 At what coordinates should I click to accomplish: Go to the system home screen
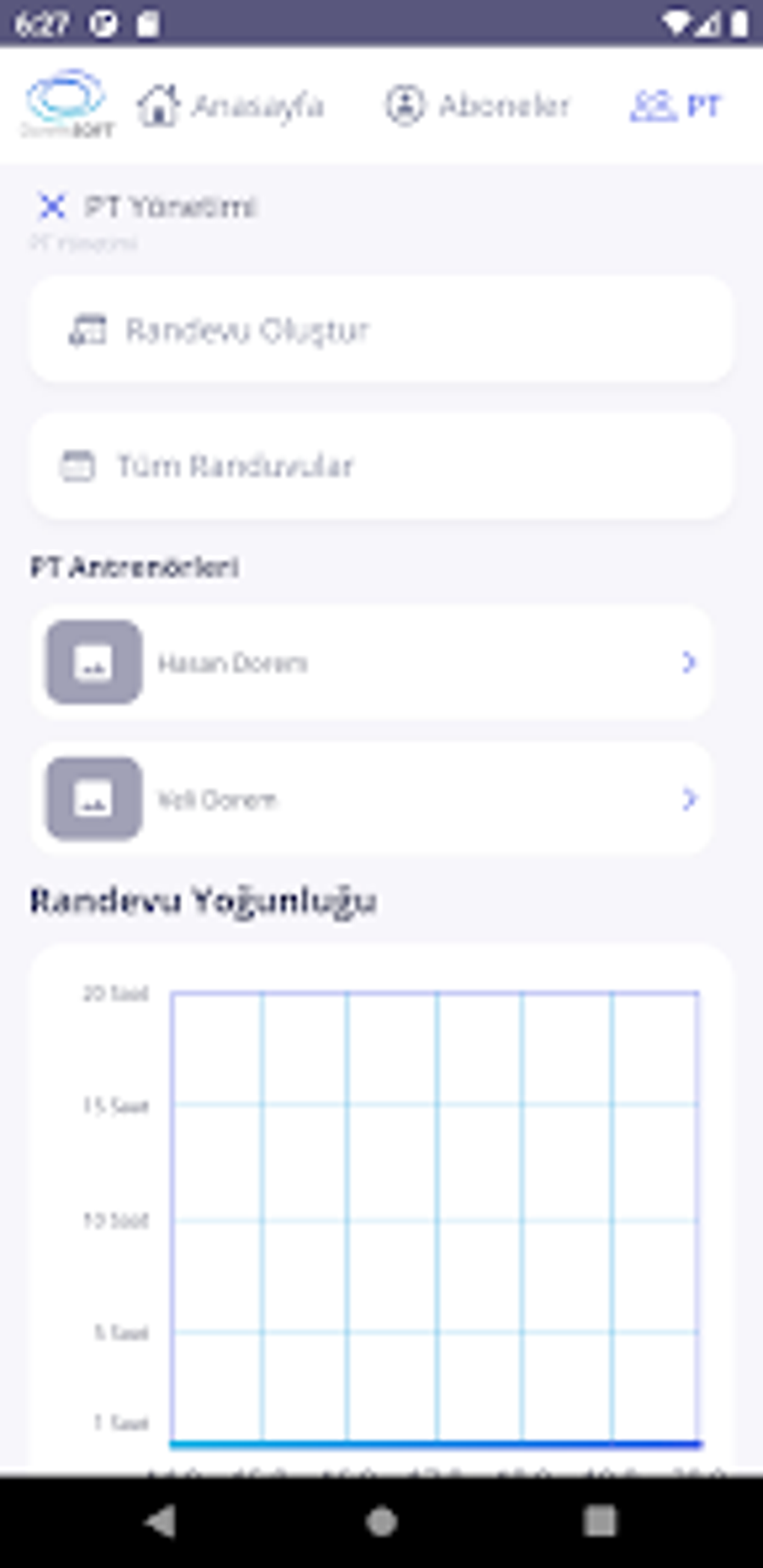(381, 1521)
